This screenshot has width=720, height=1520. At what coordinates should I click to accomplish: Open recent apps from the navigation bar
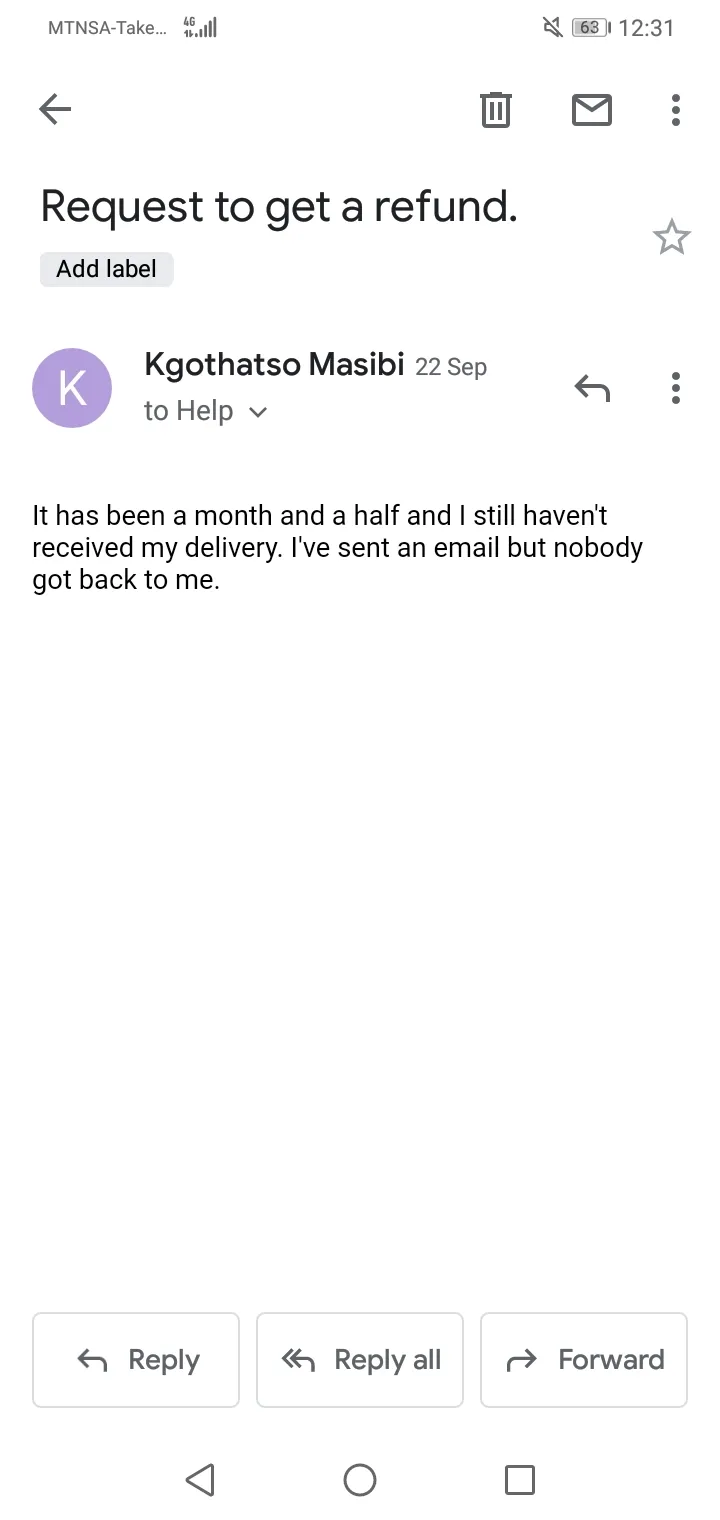(x=520, y=1479)
